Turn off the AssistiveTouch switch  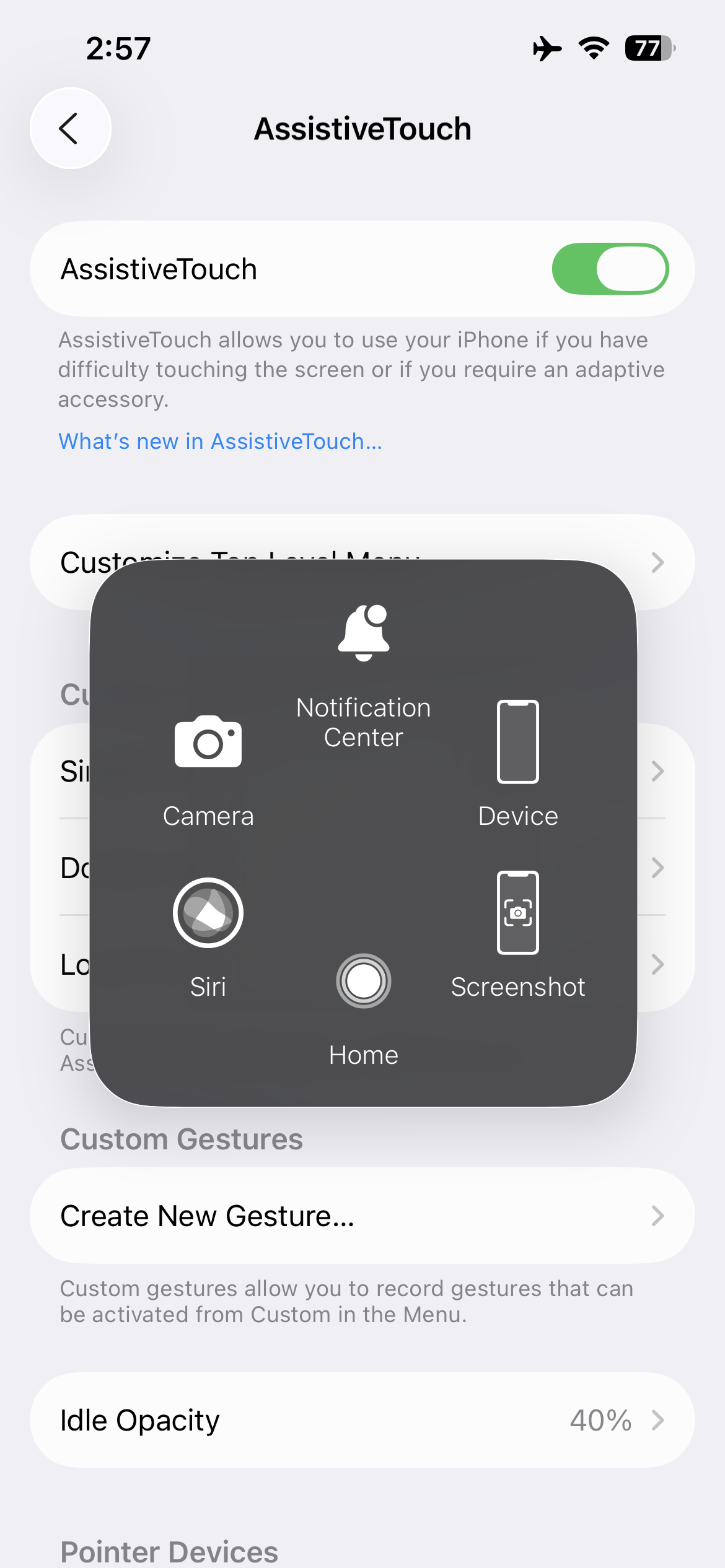(610, 269)
